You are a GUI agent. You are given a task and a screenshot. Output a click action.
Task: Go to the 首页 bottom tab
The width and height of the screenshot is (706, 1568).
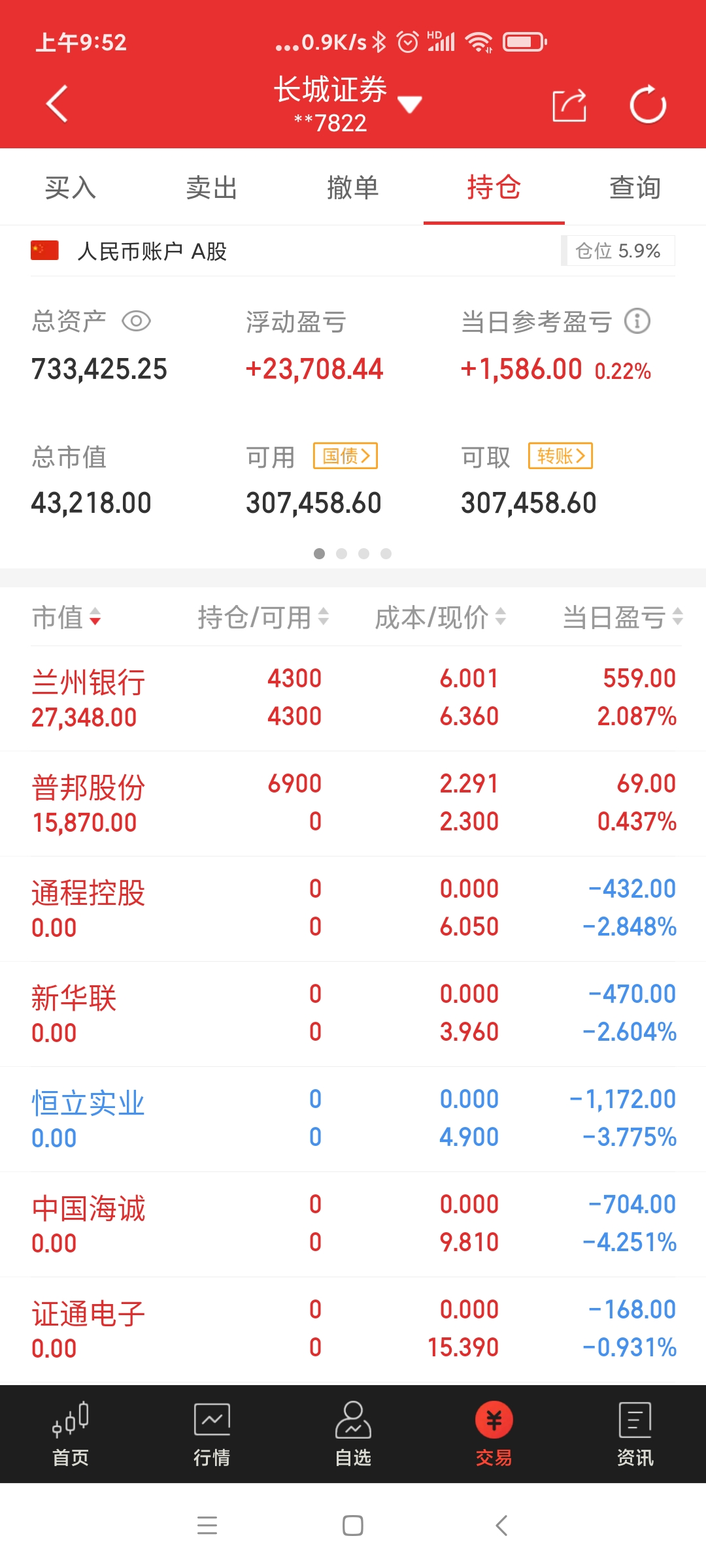(x=71, y=1434)
